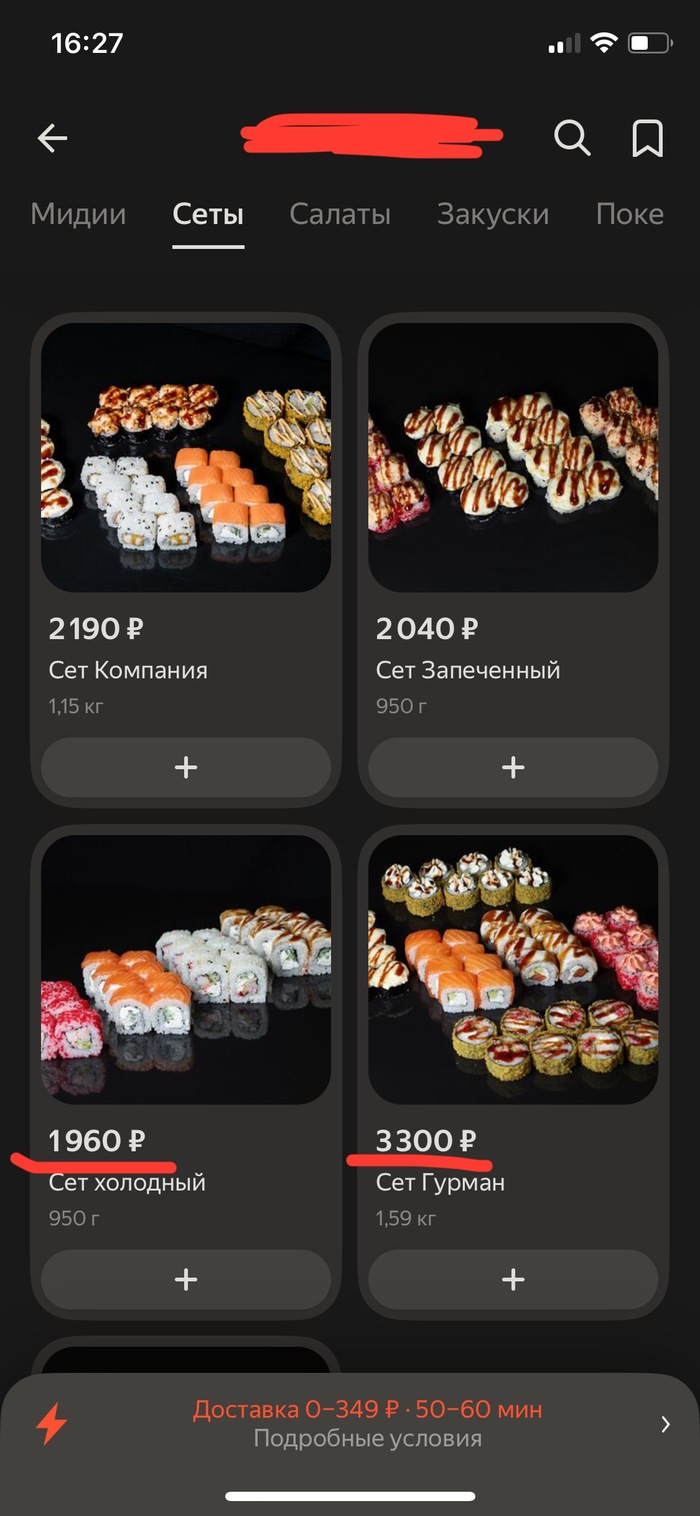Open the Сет Компания product card
This screenshot has width=700, height=1516.
(185, 457)
